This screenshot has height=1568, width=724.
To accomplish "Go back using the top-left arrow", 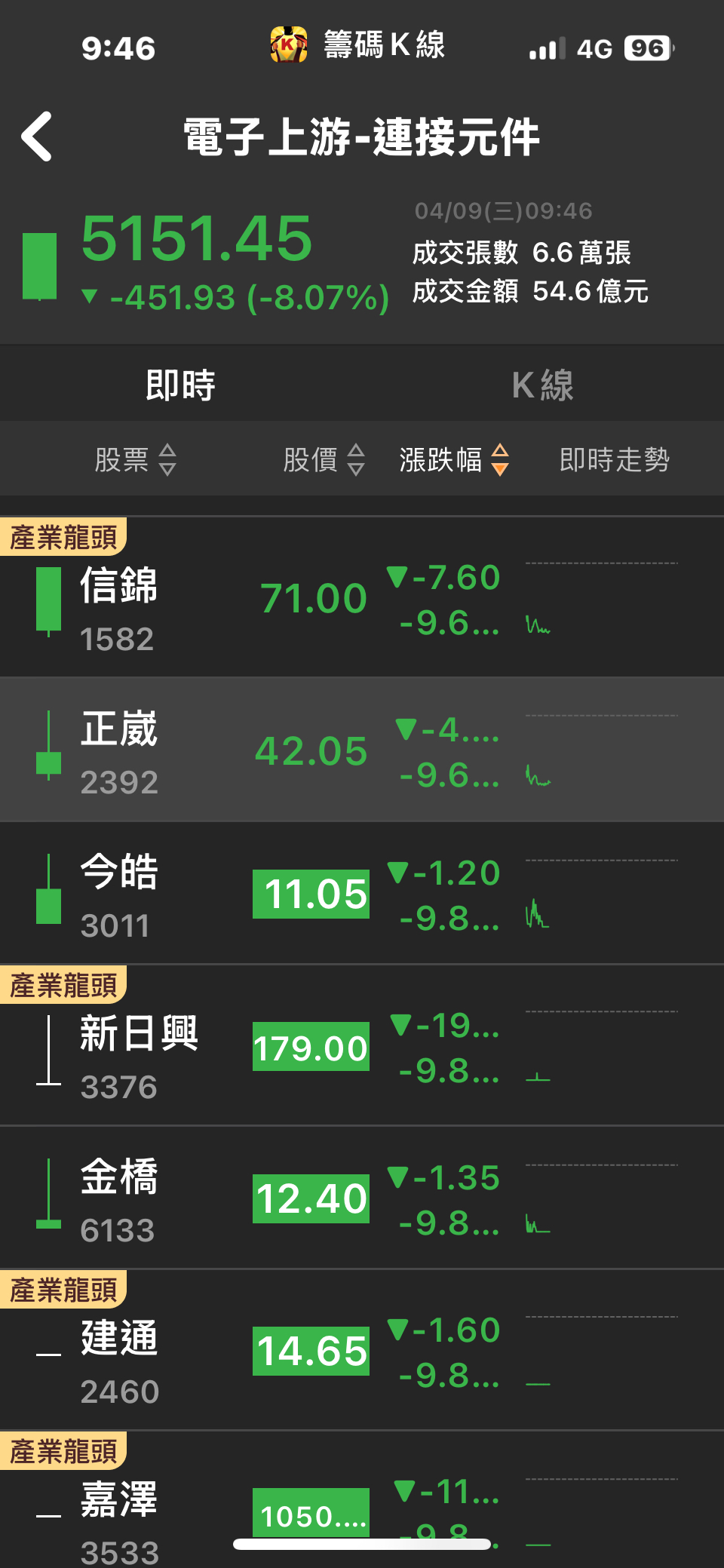I will (37, 137).
